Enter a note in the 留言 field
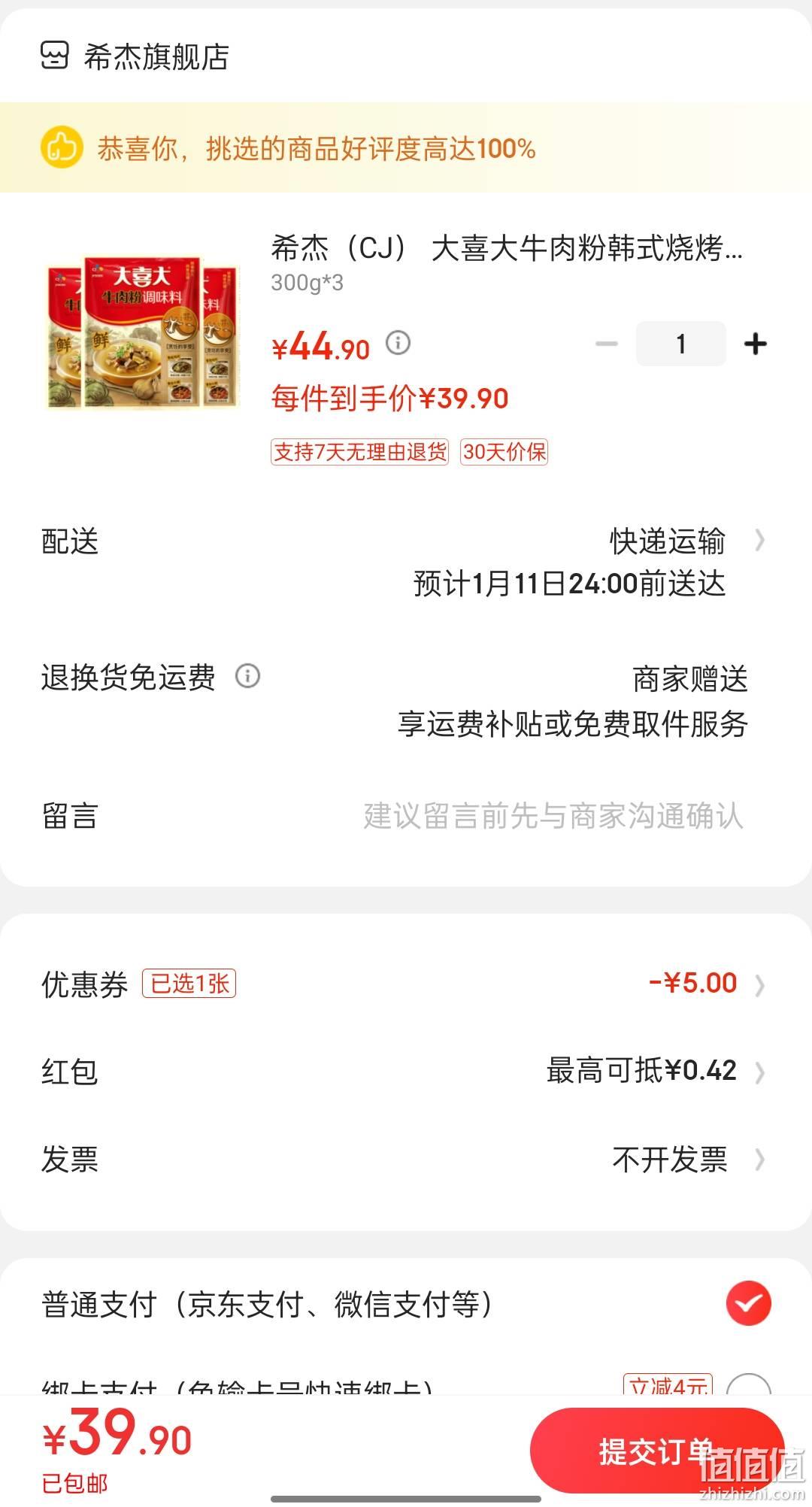The image size is (812, 1507). [406, 816]
